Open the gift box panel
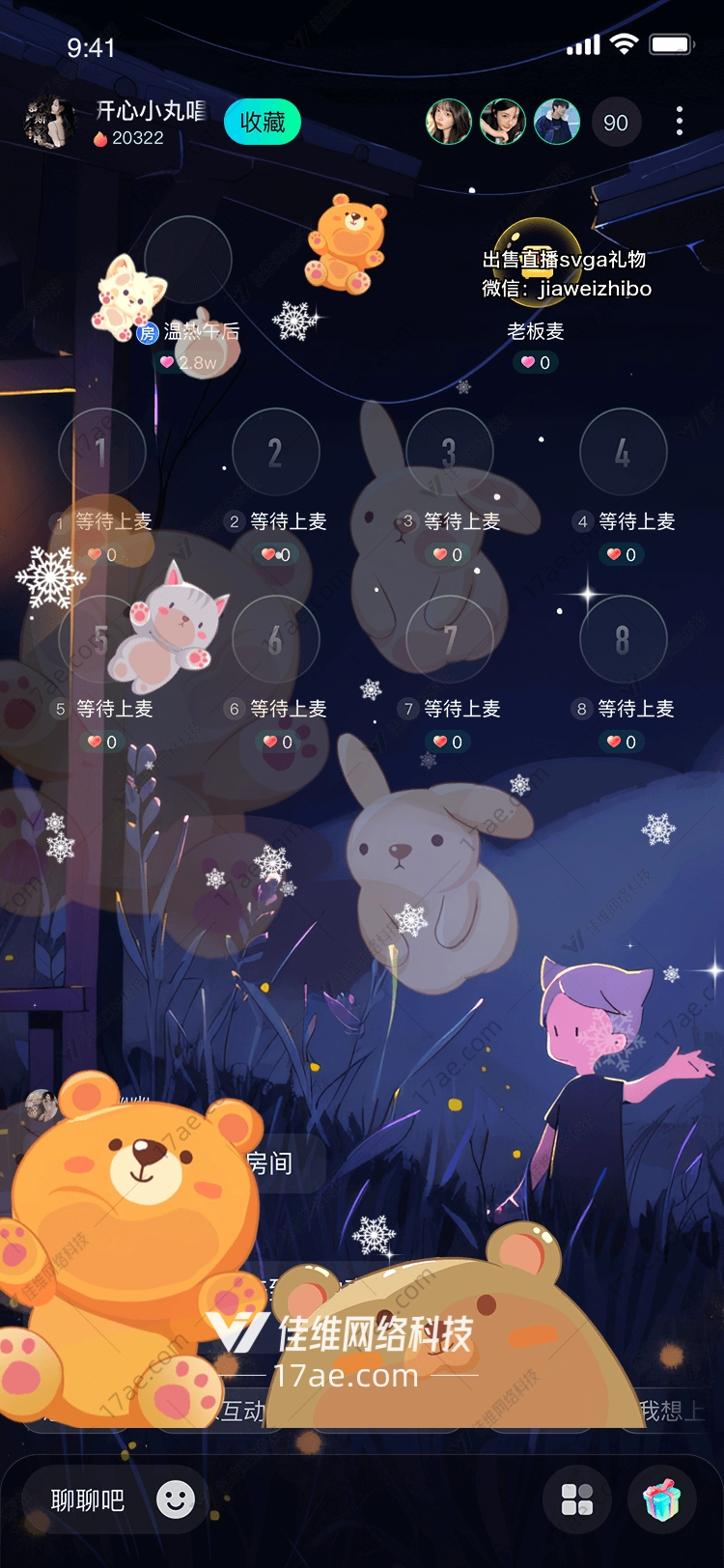 [662, 1499]
